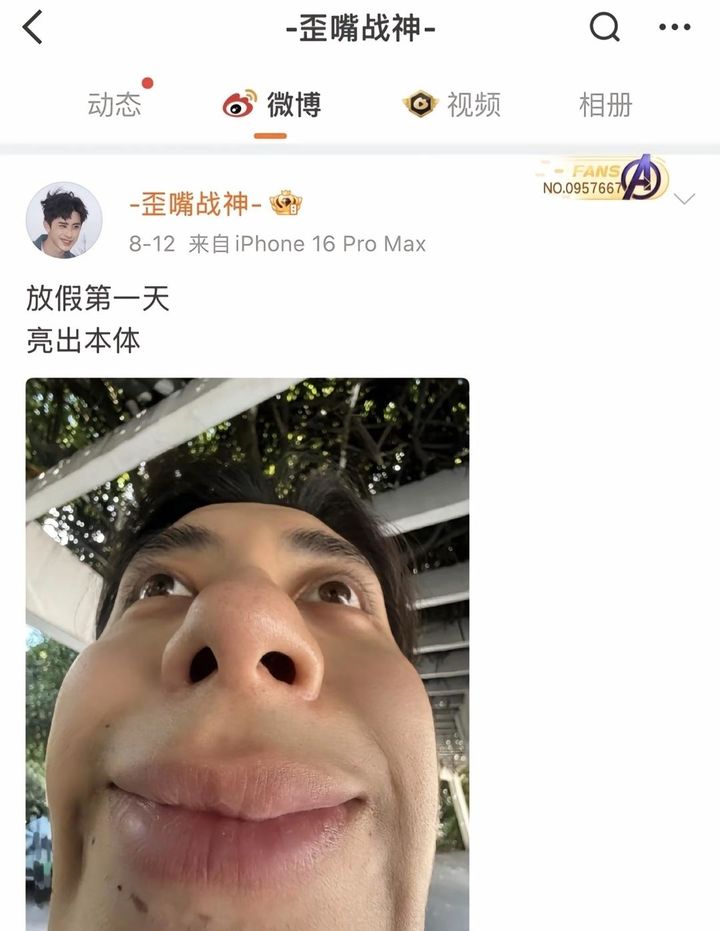Tap the poster's profile avatar
This screenshot has height=931, width=720.
click(x=63, y=220)
